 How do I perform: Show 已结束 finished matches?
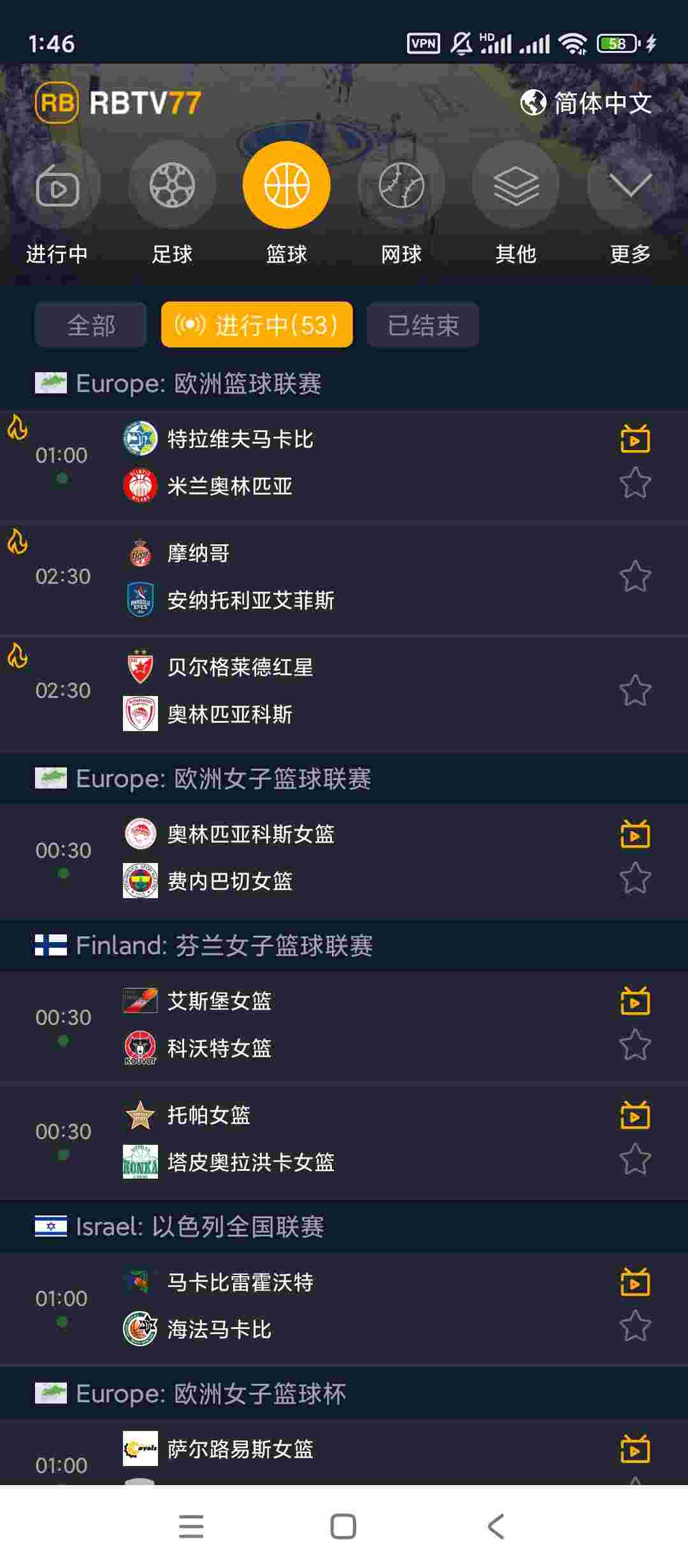pyautogui.click(x=423, y=325)
